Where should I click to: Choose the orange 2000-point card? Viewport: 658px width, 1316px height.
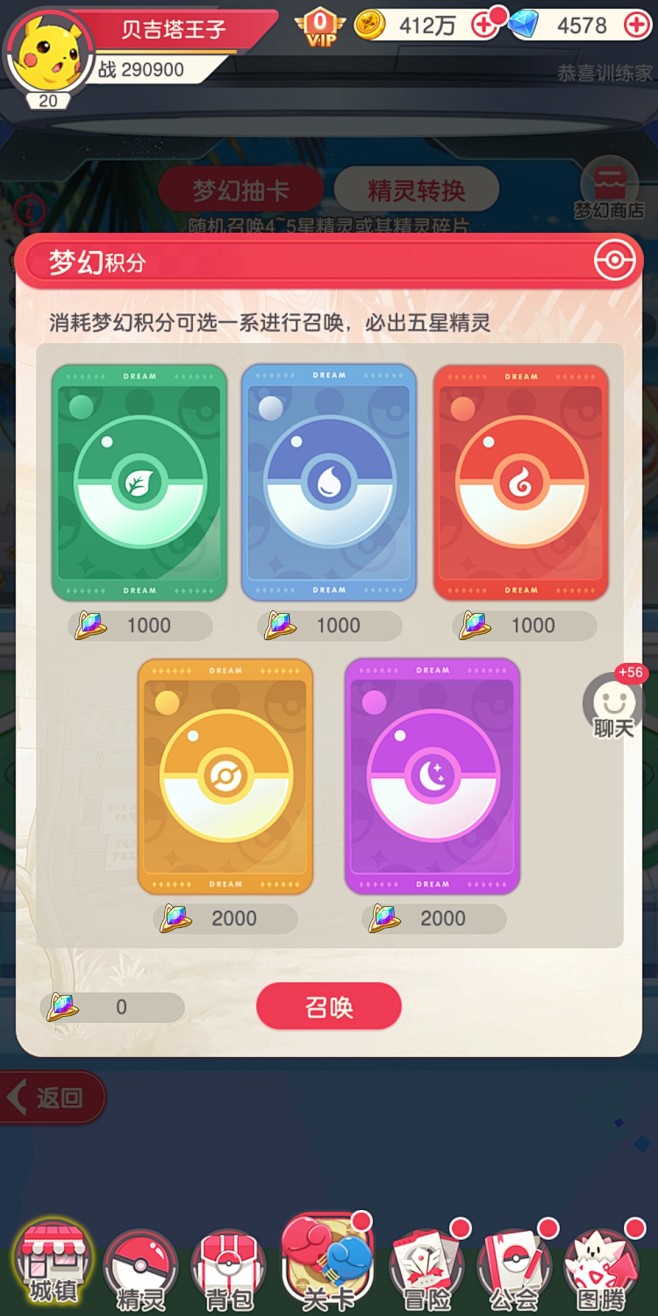pyautogui.click(x=225, y=776)
